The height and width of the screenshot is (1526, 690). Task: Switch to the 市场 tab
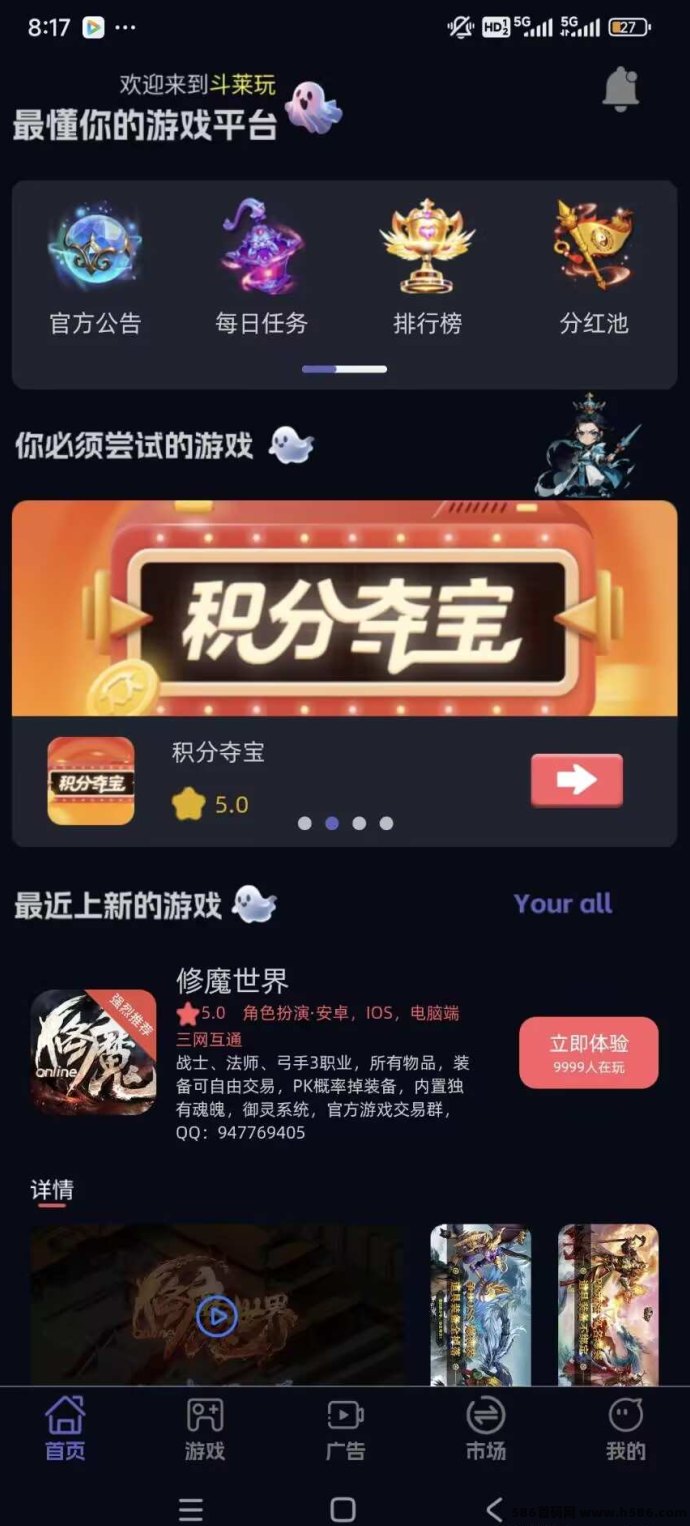485,1430
